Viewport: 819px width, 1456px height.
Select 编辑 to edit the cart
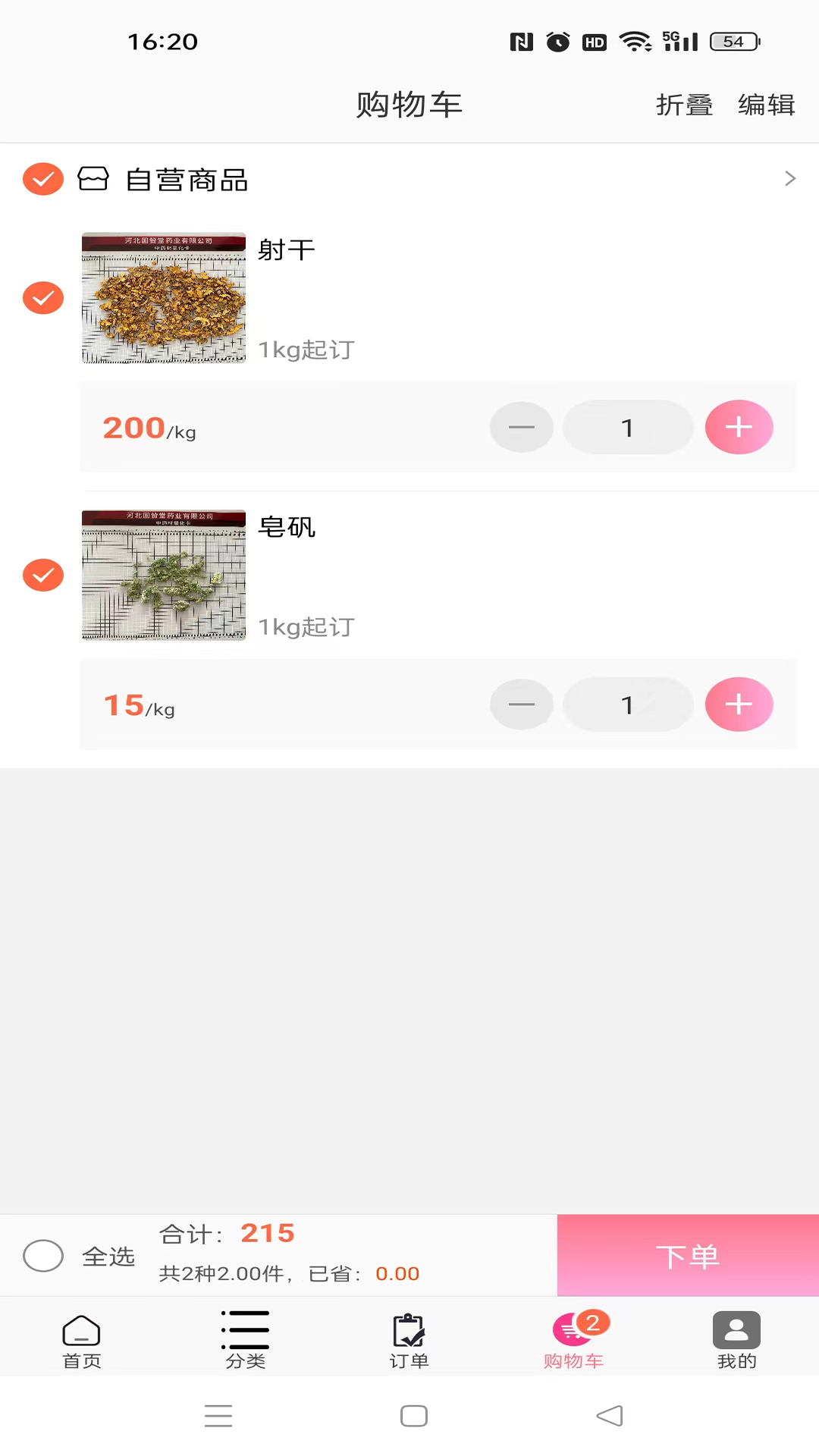coord(766,105)
